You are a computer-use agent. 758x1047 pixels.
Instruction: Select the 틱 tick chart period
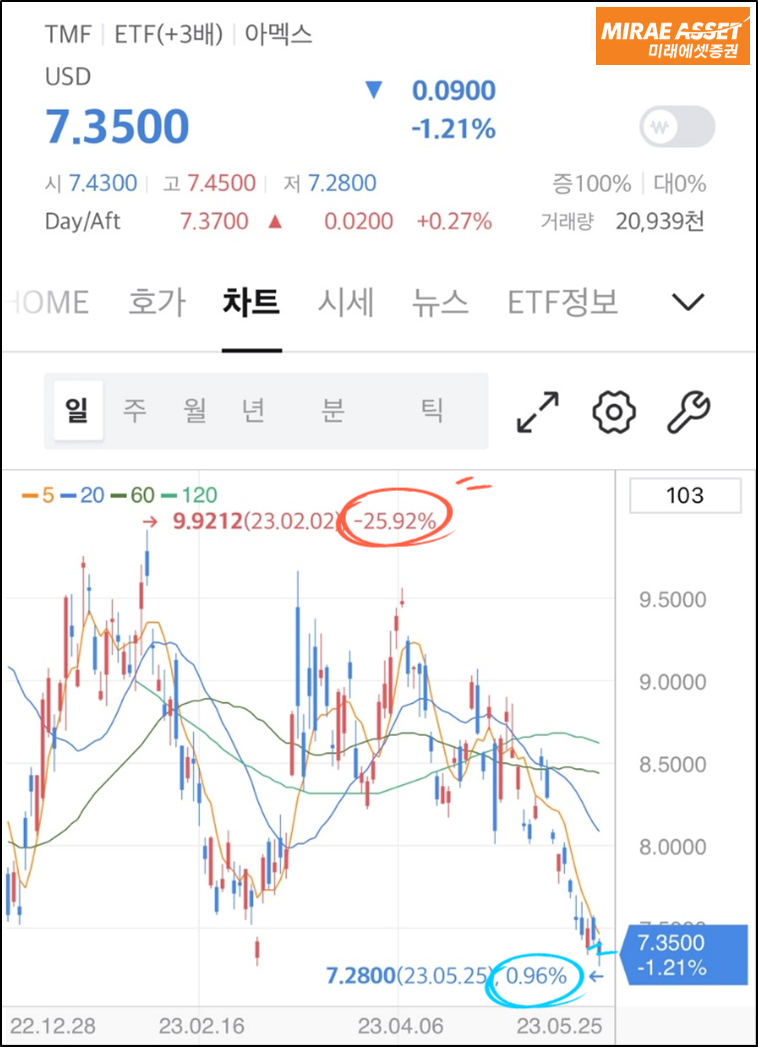(x=433, y=410)
